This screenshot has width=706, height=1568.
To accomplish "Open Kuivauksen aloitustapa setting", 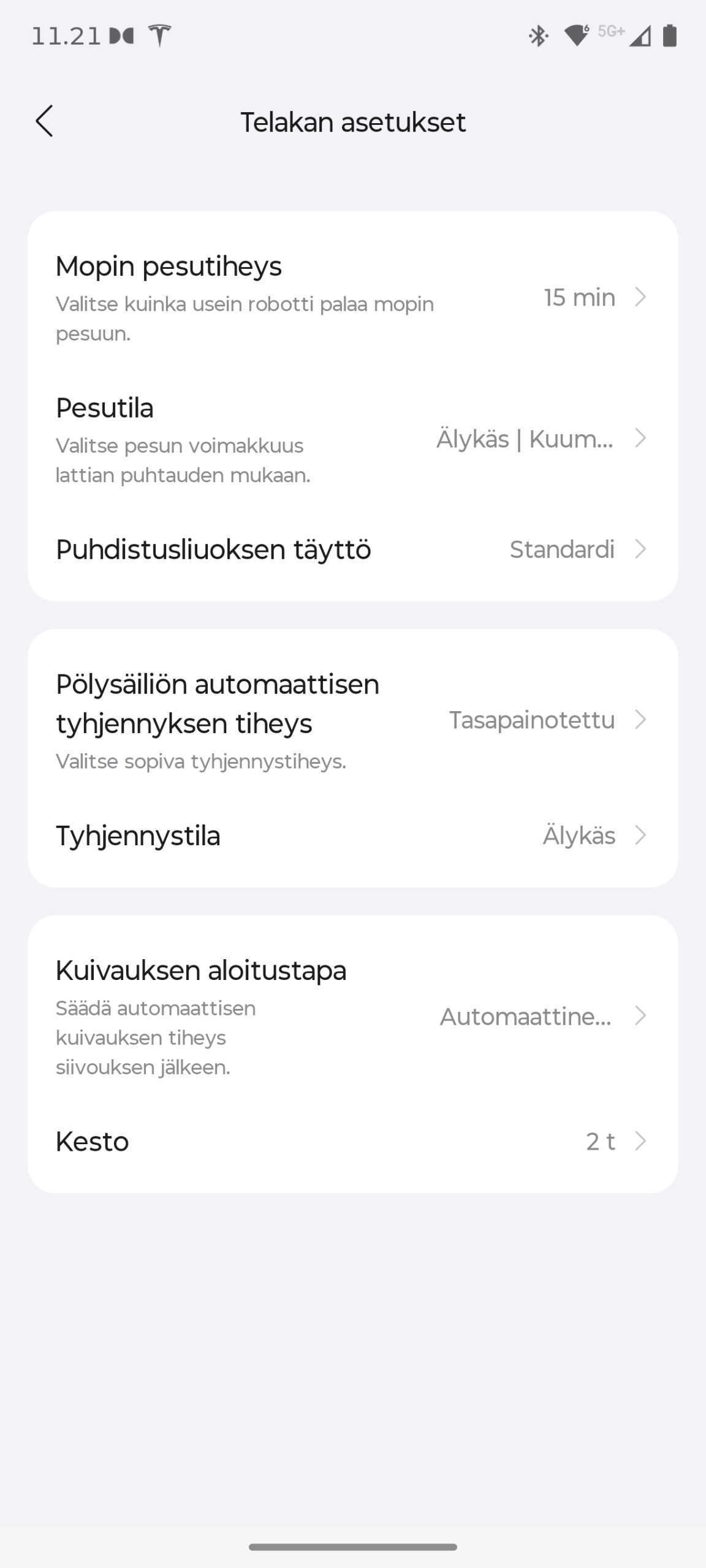I will (352, 1017).
